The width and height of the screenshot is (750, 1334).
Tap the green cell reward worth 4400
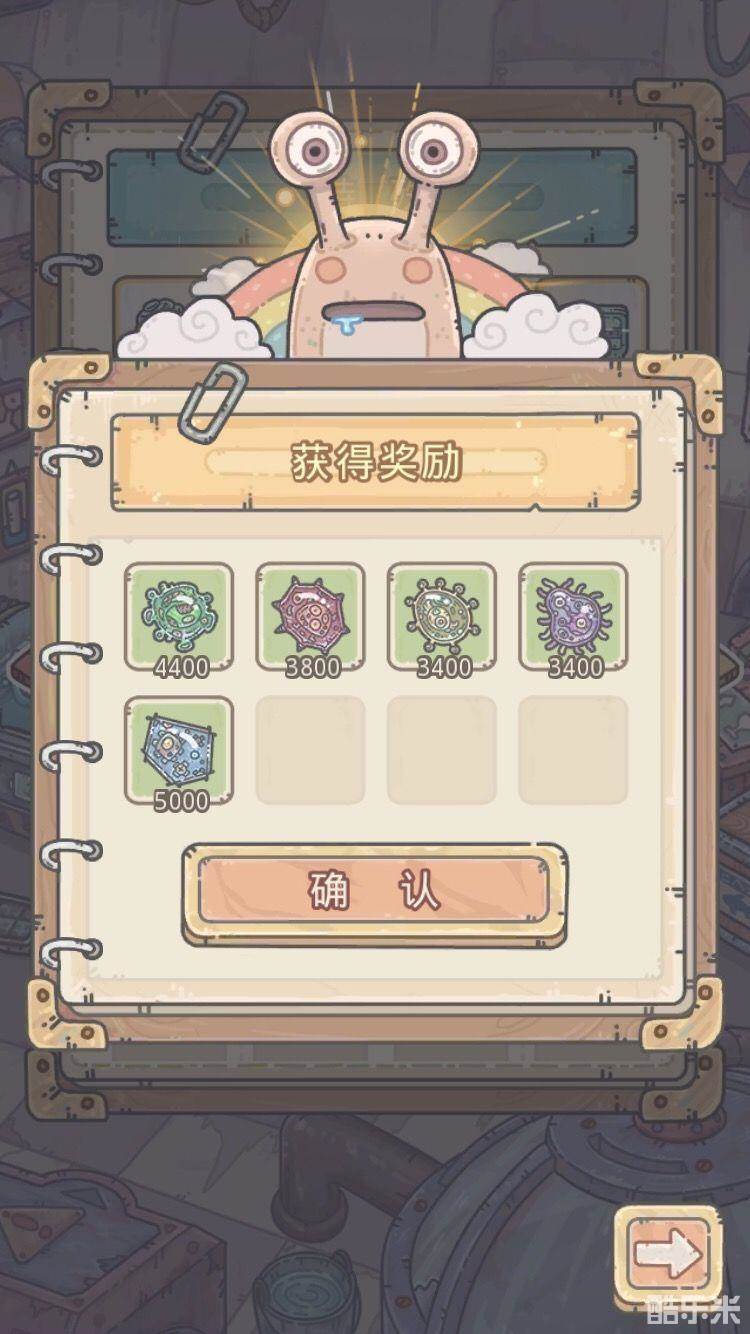(179, 616)
